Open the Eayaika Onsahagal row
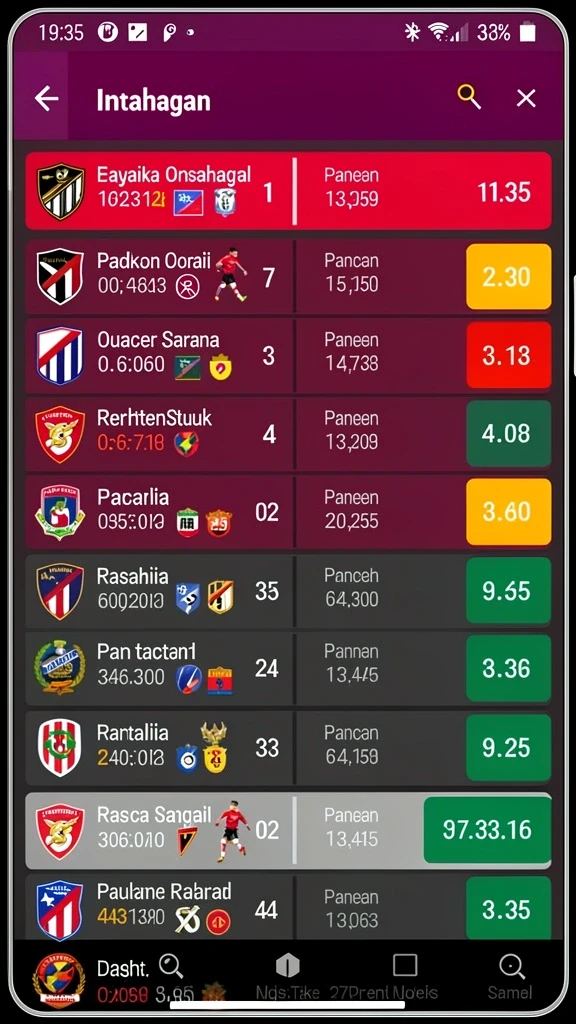Screen dimensions: 576x1024 coord(288,191)
